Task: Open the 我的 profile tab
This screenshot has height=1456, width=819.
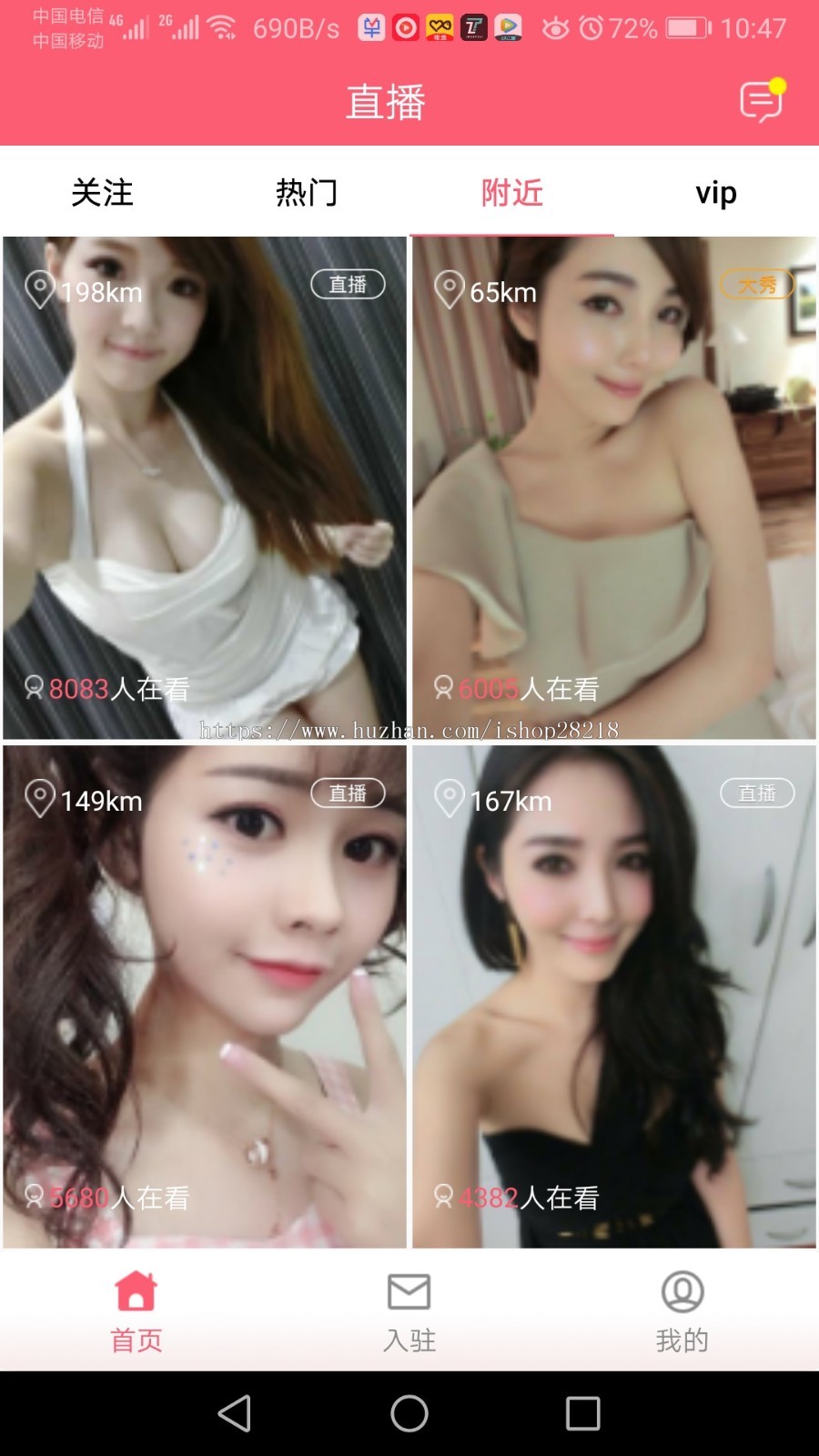Action: click(682, 1311)
